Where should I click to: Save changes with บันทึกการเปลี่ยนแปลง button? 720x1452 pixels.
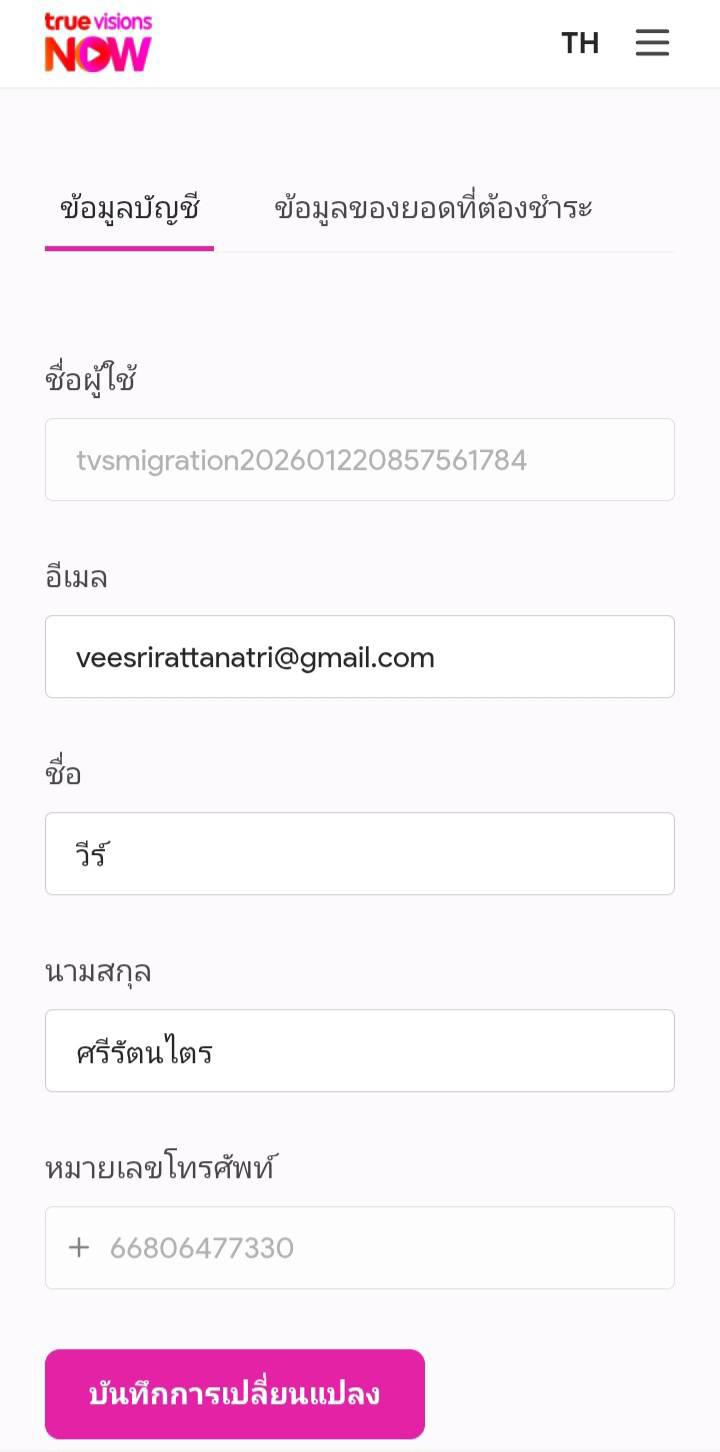[235, 1394]
